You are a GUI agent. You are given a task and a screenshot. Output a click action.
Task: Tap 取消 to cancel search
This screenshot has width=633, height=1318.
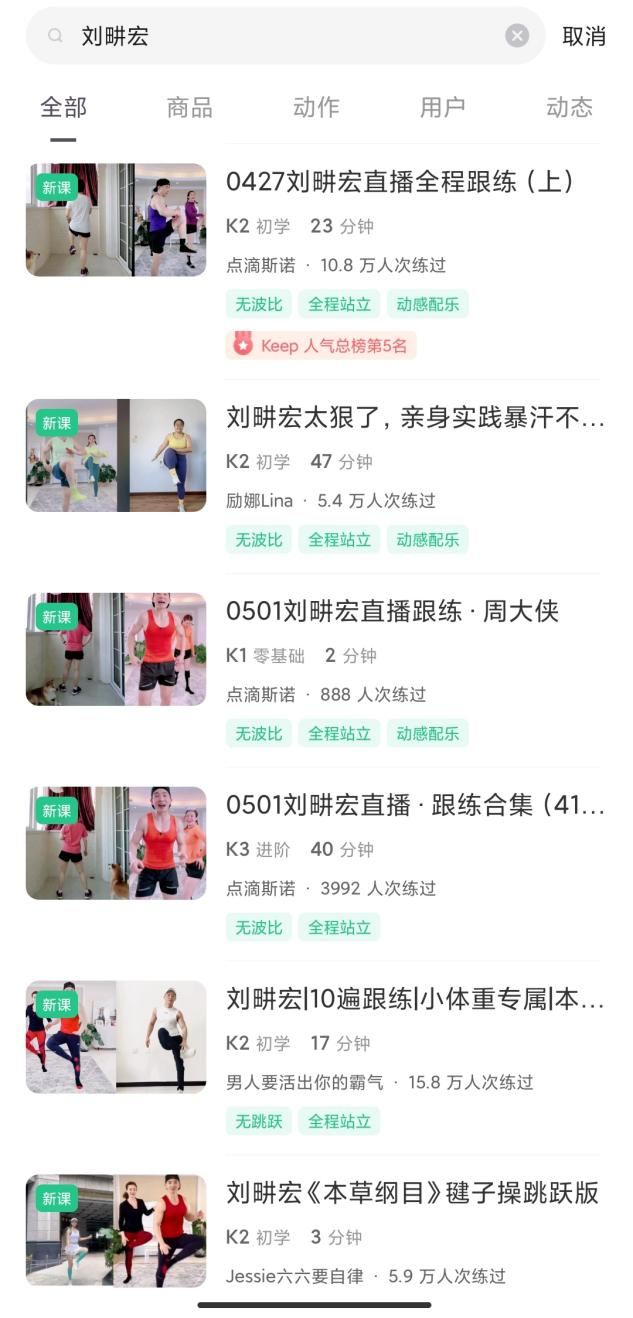tap(584, 36)
